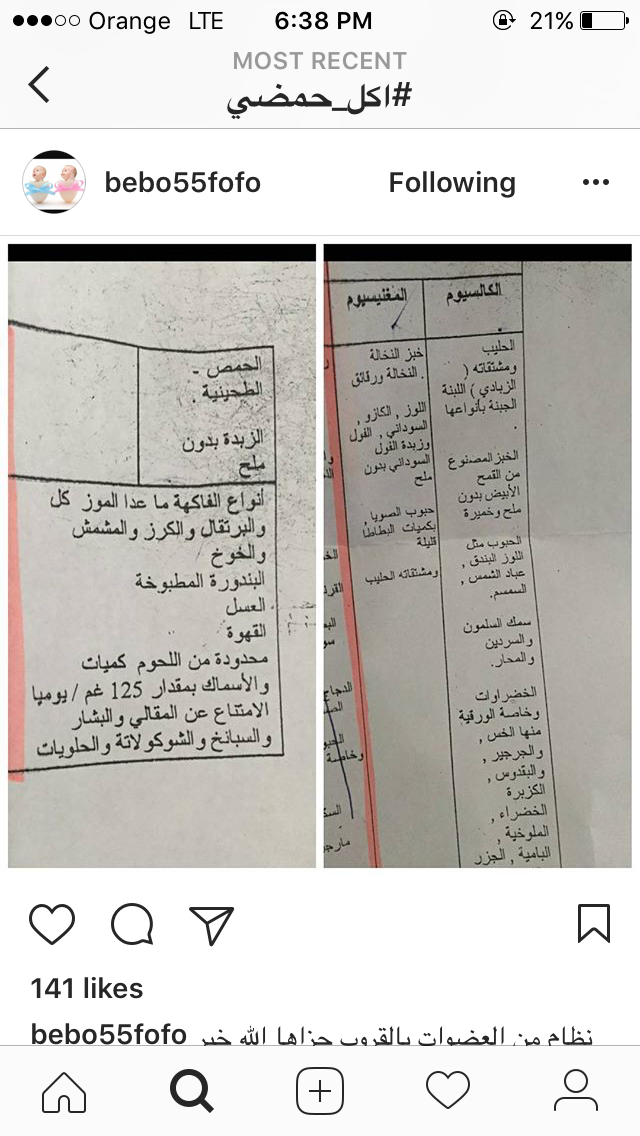Open the Activity heart tab
The image size is (640, 1136).
[448, 1091]
